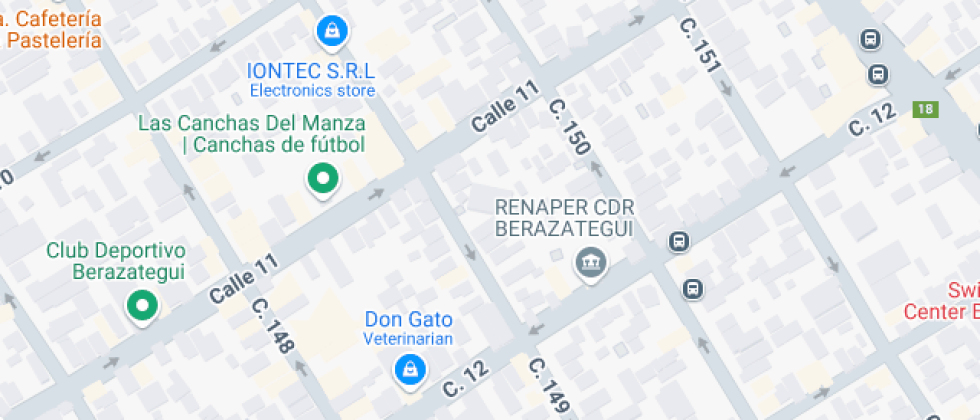Open the IONTEC S.R.L electronics store pin
This screenshot has width=980, height=420.
(x=332, y=31)
